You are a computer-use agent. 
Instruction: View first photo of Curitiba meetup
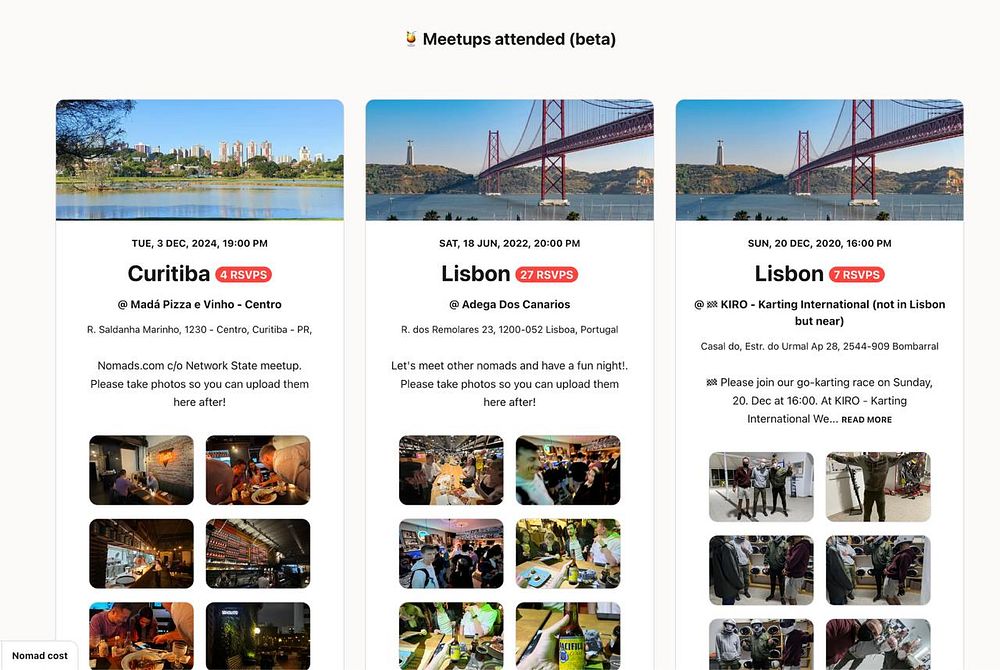141,470
